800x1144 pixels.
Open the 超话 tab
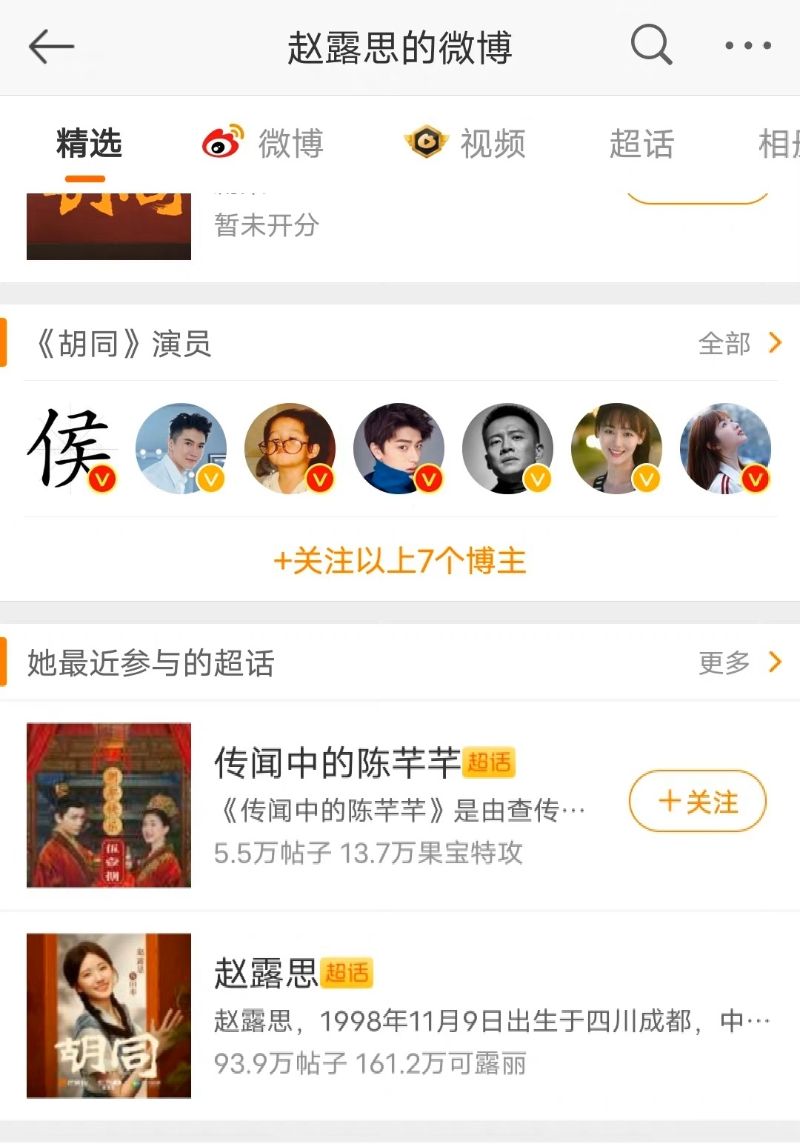[641, 143]
